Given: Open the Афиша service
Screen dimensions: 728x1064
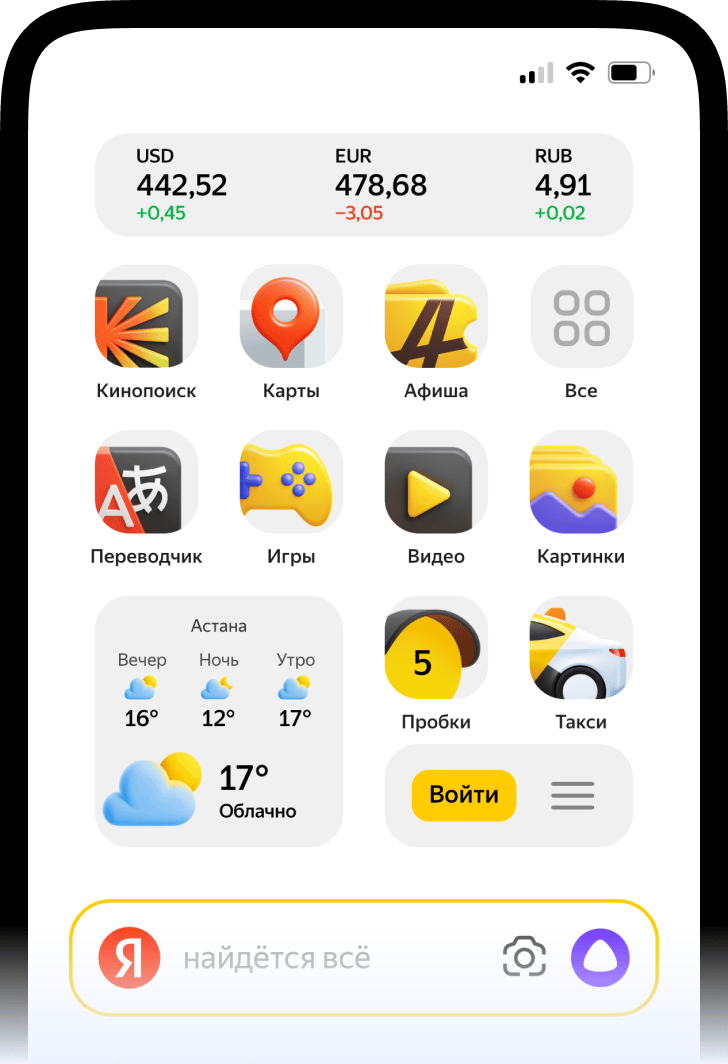Looking at the screenshot, I should tap(436, 318).
